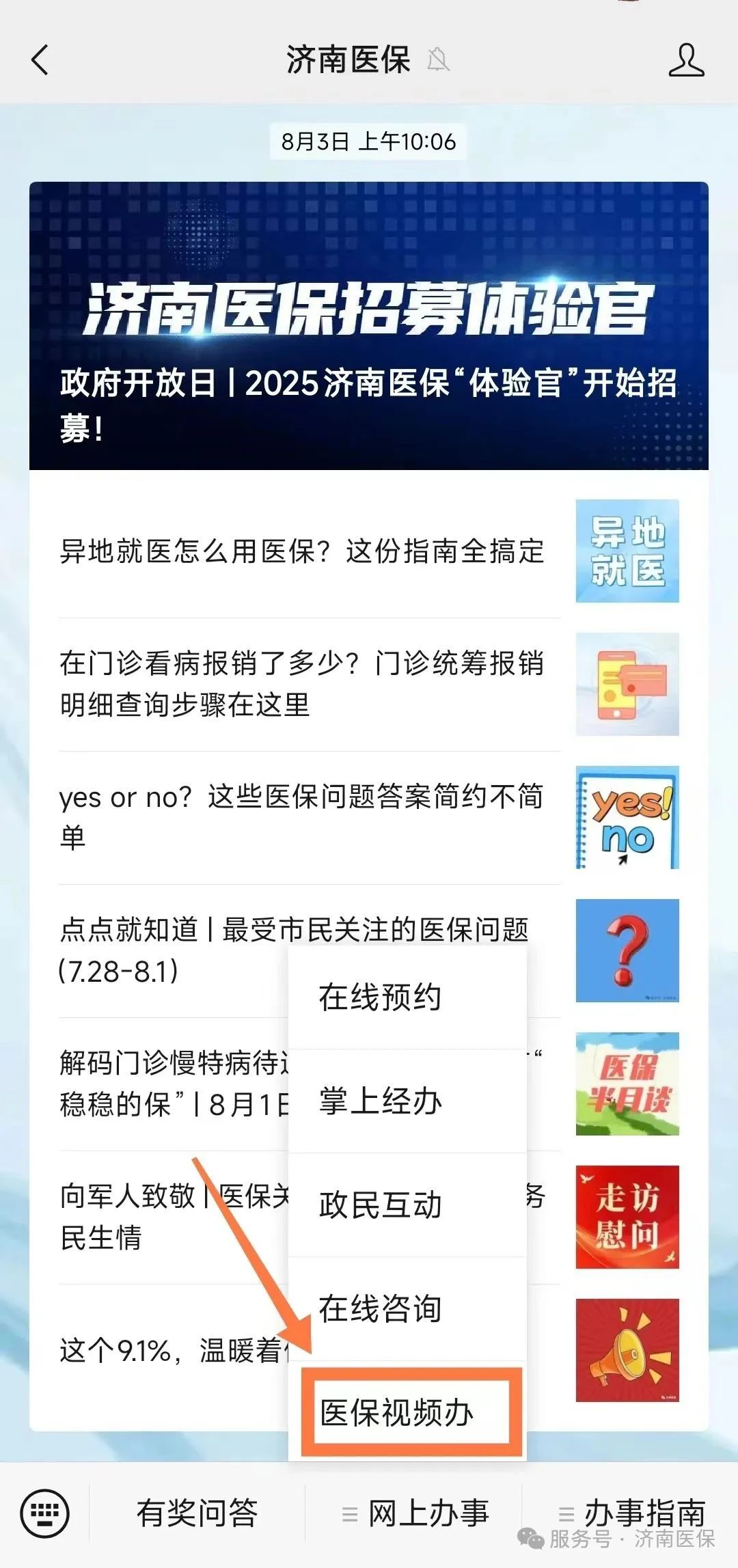The height and width of the screenshot is (1568, 738).
Task: Select 在线预约 from the popup menu
Action: (407, 998)
